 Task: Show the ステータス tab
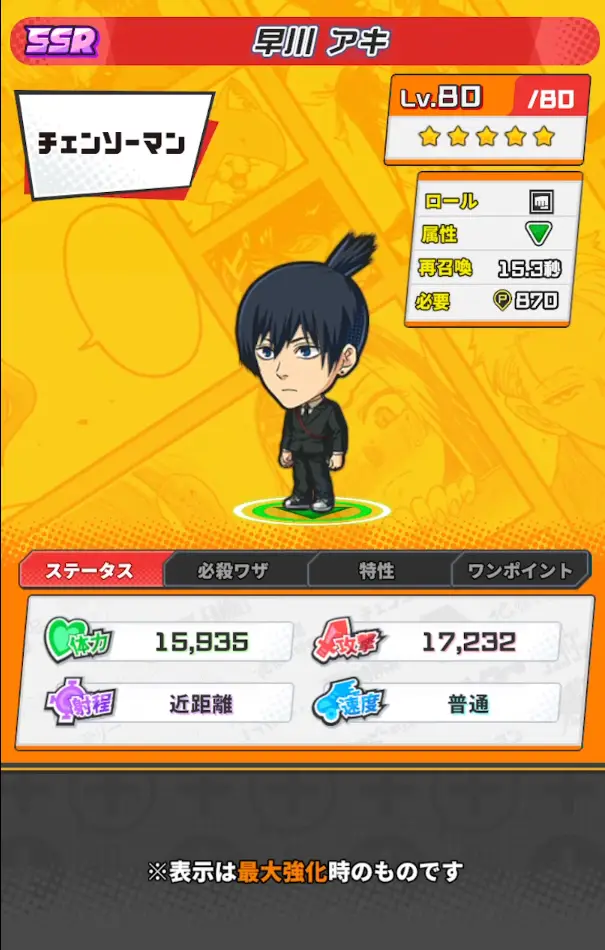pyautogui.click(x=91, y=571)
